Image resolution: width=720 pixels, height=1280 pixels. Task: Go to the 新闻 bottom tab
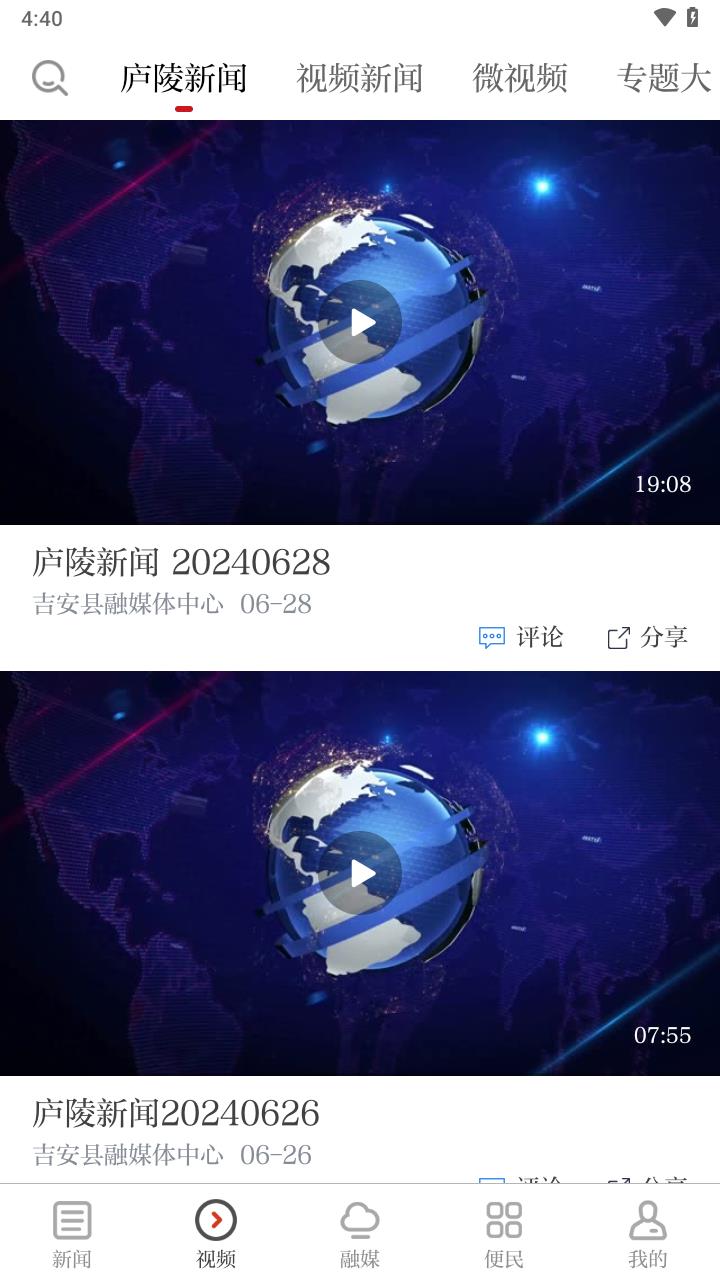coord(72,1233)
